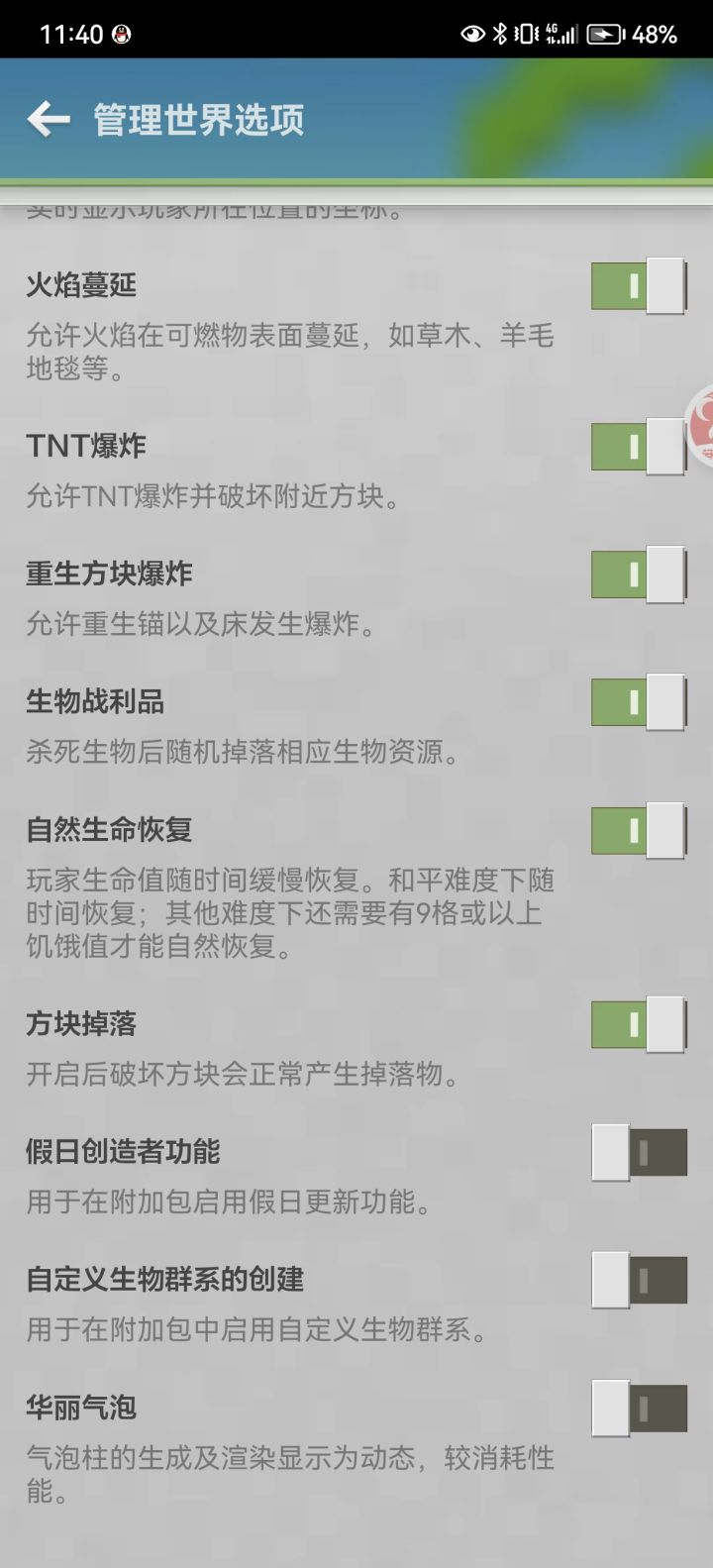Enable the 华丽气泡 option

coord(639,1410)
